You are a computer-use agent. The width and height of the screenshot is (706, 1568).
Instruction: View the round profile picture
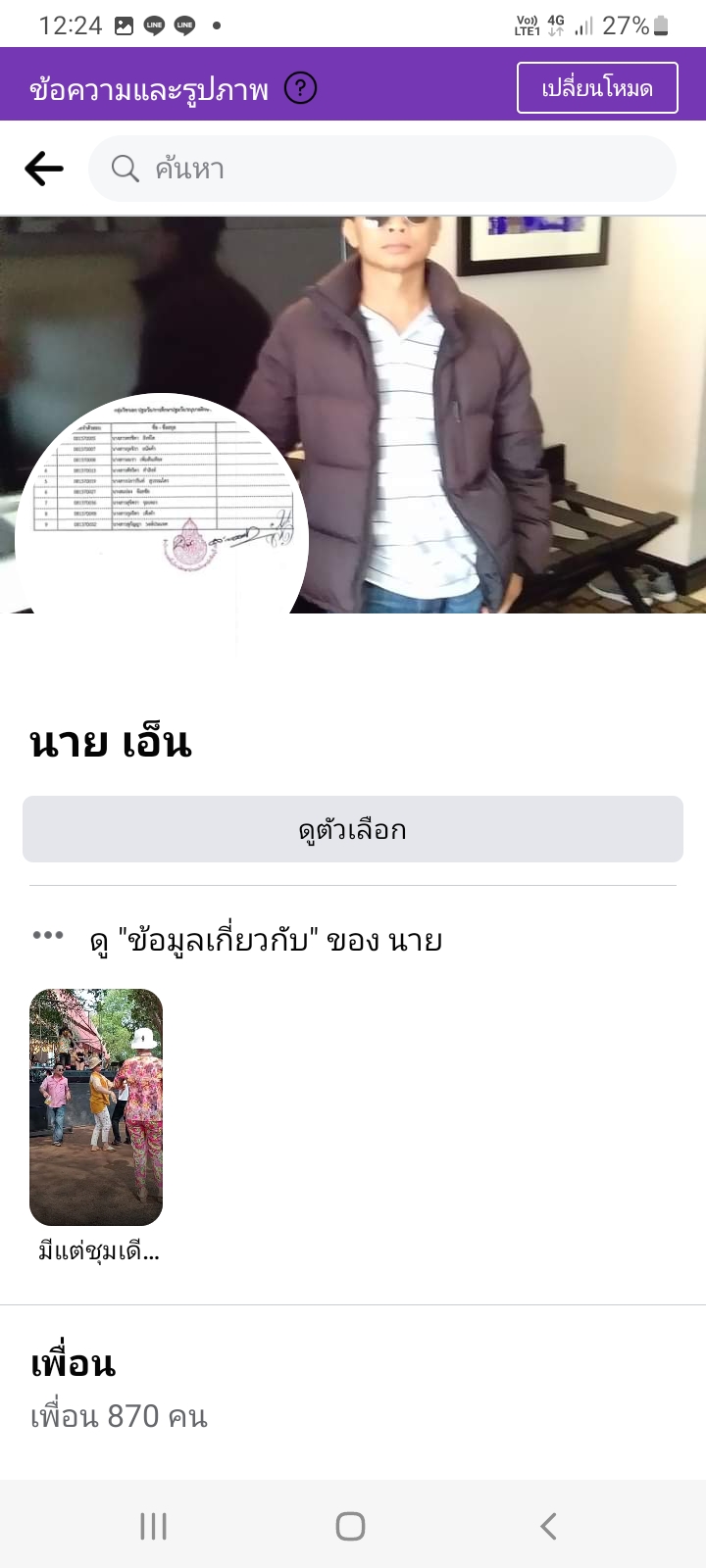162,510
